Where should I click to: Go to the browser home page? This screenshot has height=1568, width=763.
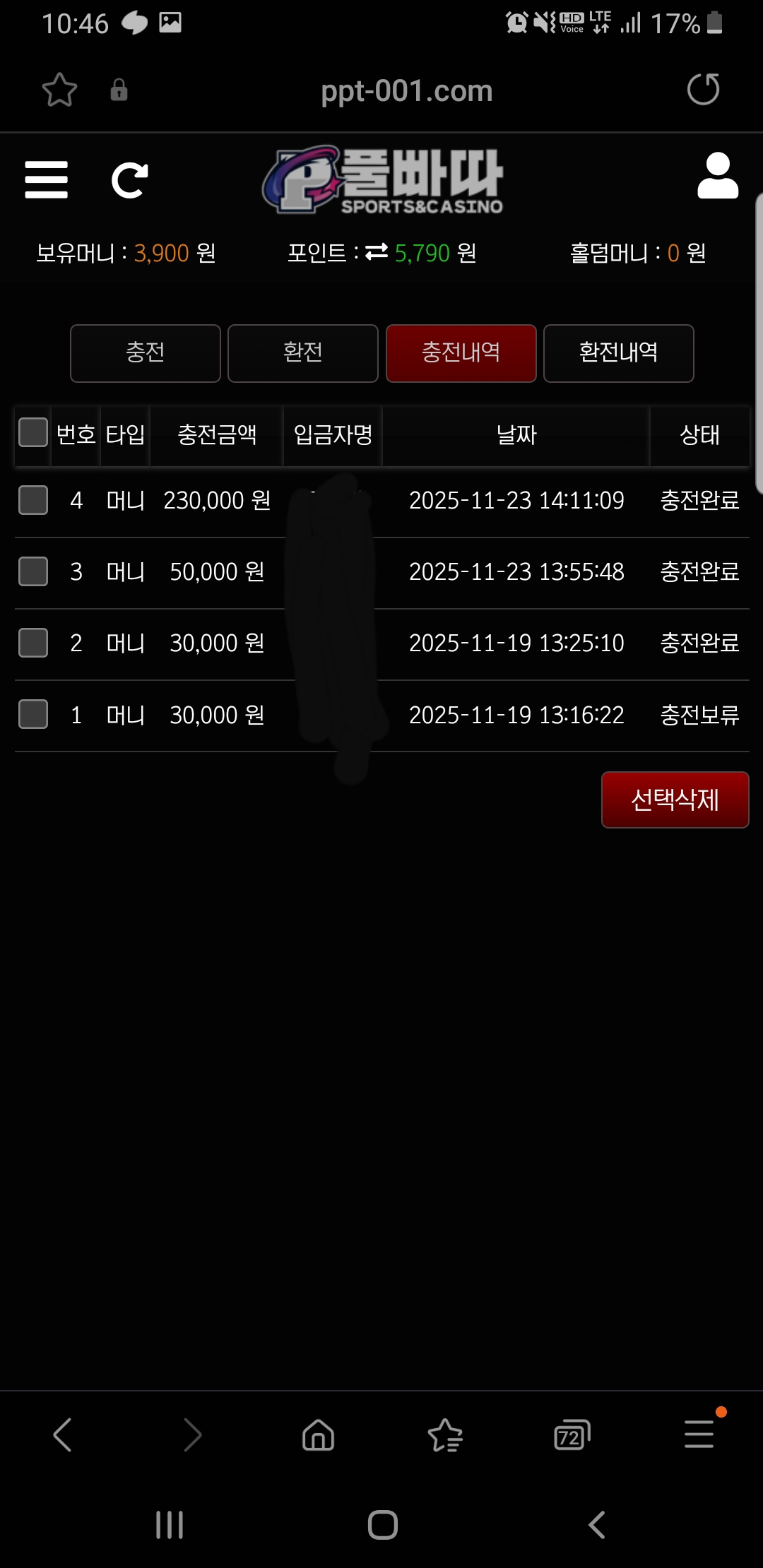point(318,1435)
